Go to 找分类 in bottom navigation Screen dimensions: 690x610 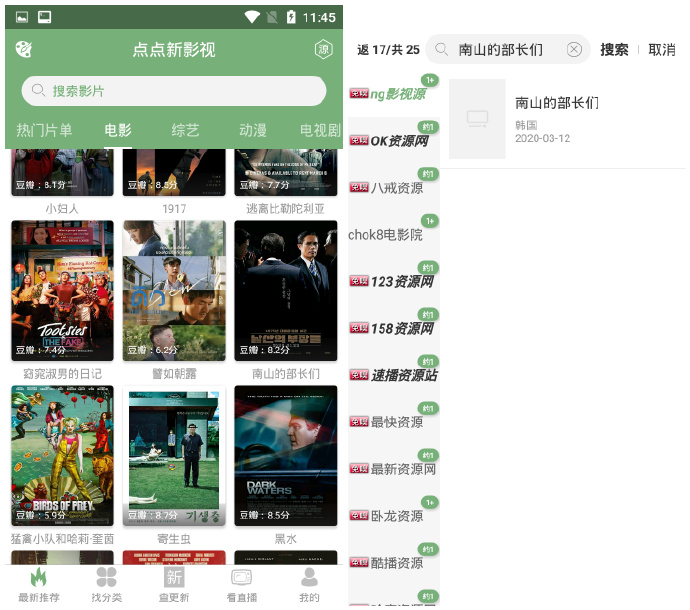click(x=106, y=585)
